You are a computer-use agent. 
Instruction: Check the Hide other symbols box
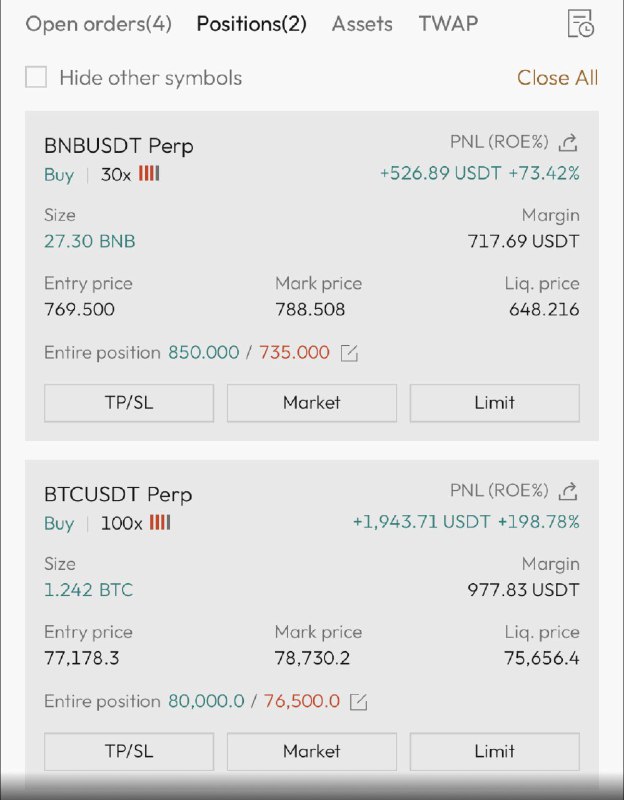pos(36,77)
